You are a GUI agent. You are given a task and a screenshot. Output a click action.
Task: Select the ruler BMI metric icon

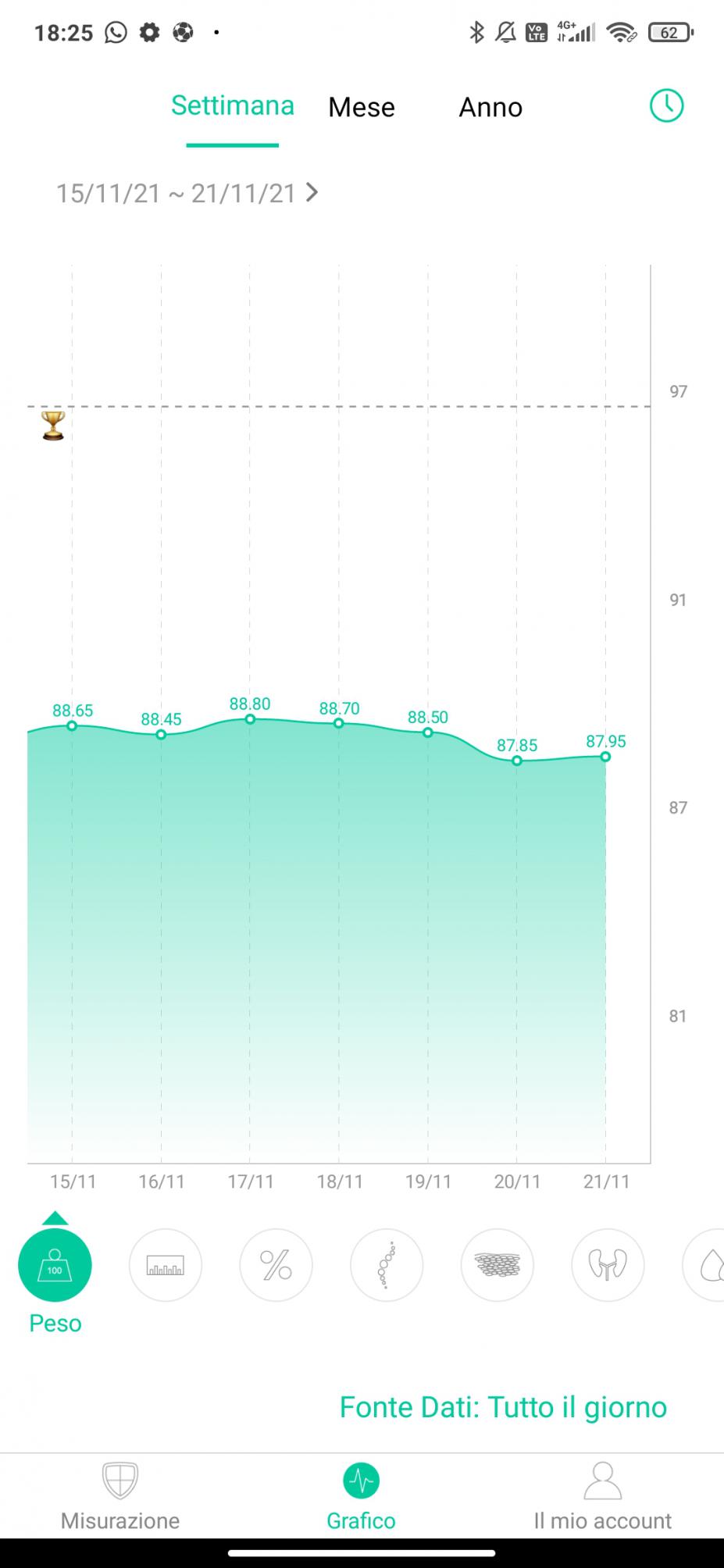click(166, 1265)
